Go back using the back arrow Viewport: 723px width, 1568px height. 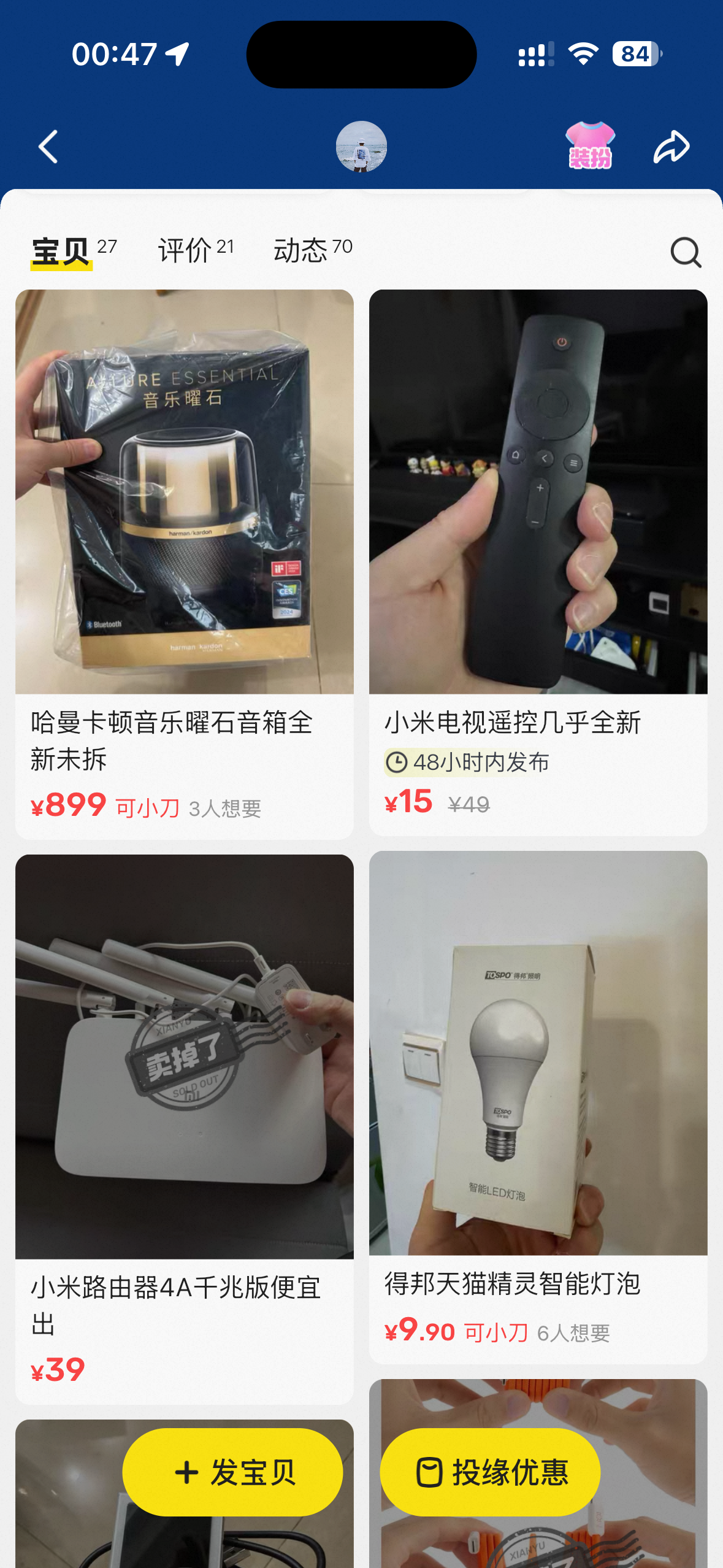(48, 147)
